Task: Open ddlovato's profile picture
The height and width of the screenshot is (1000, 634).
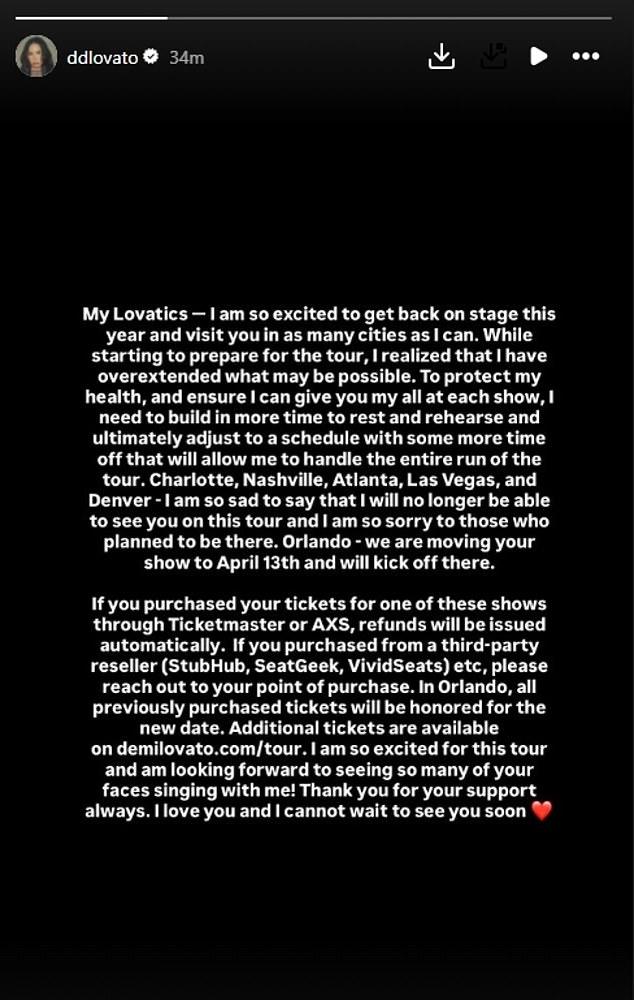Action: (x=36, y=57)
